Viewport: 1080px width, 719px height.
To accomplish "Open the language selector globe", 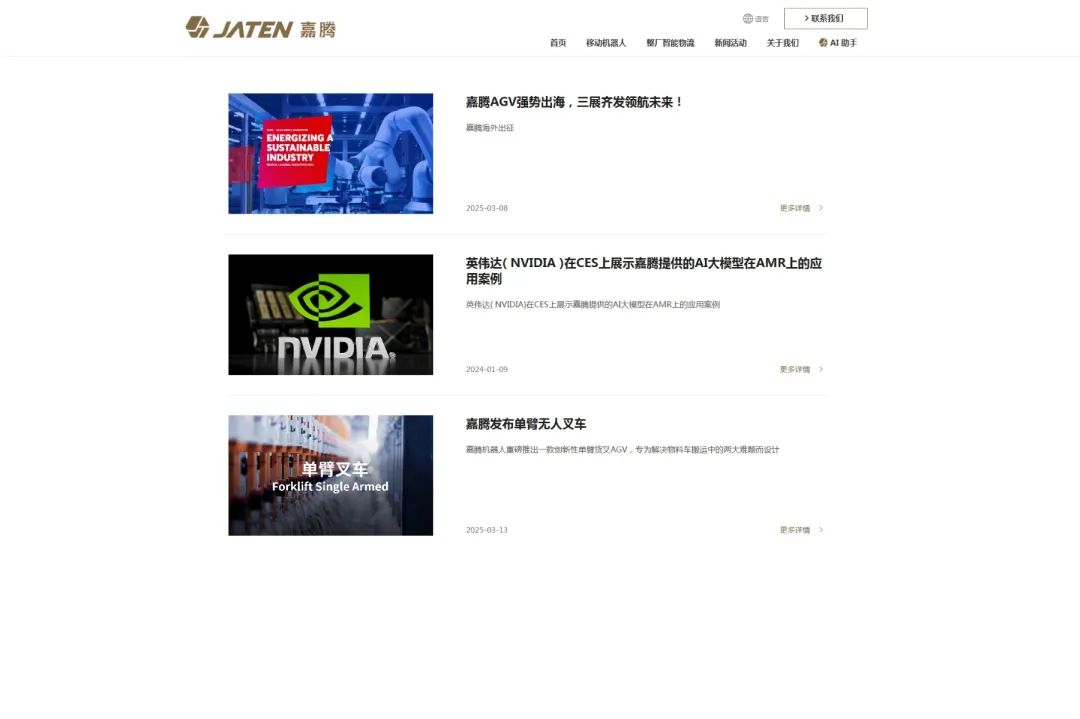I will 748,19.
